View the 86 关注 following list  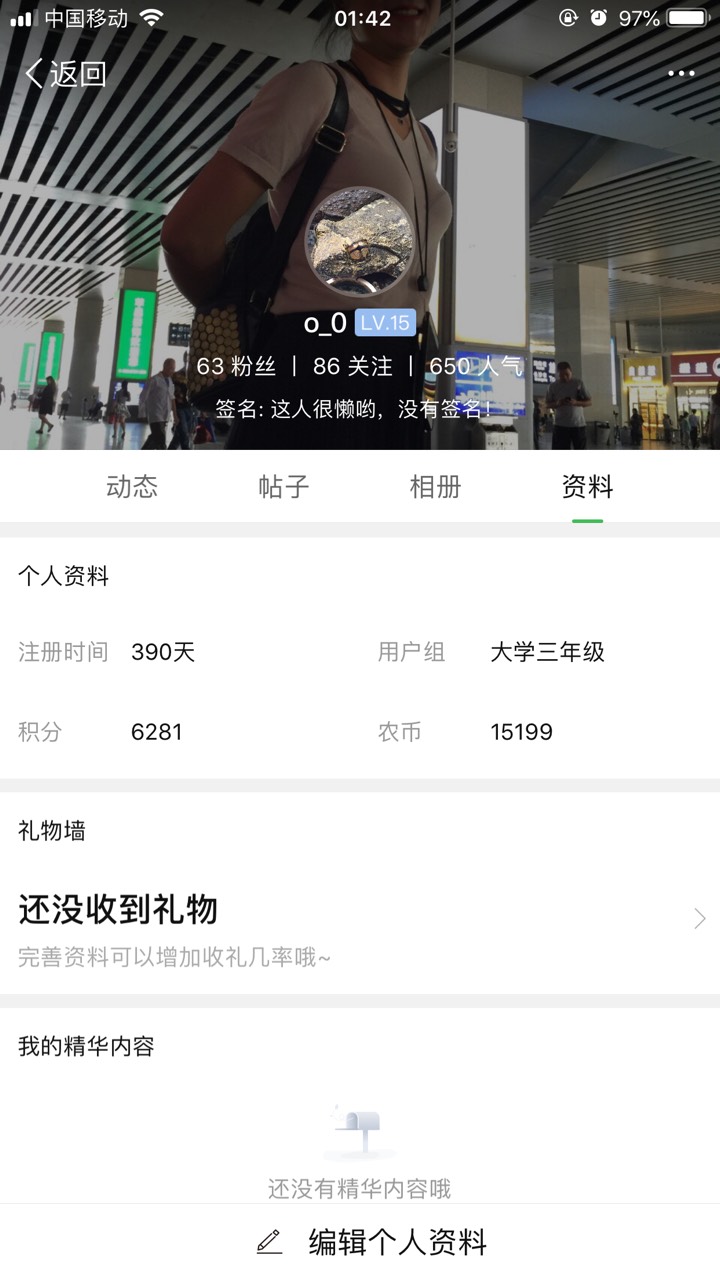pos(352,366)
